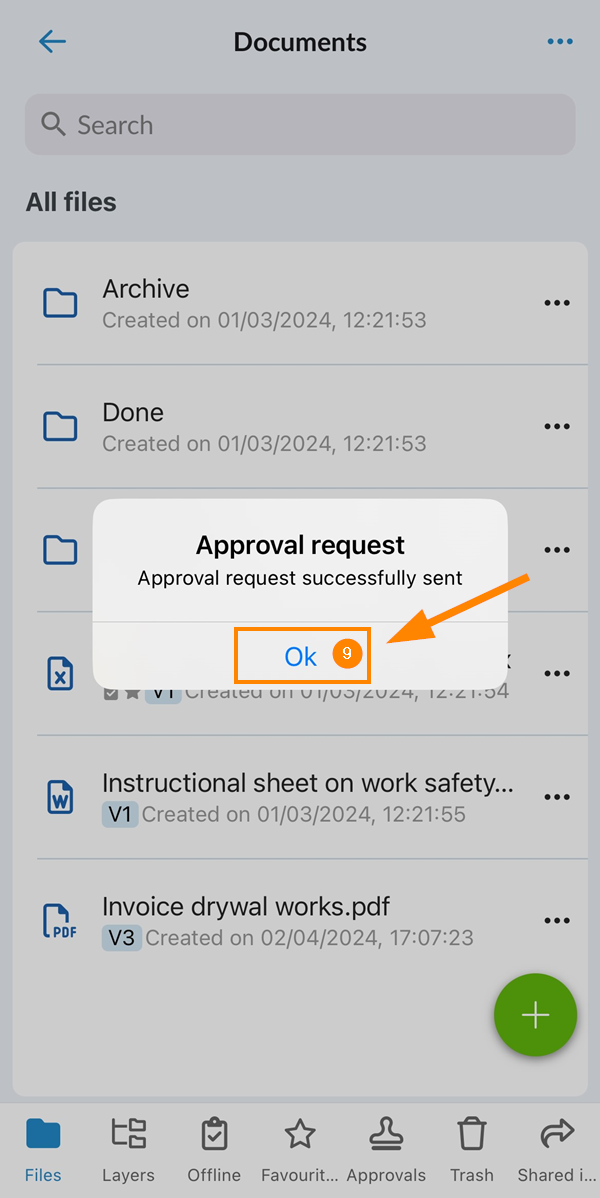The image size is (600, 1198).
Task: Tap the Search field
Action: (x=300, y=125)
